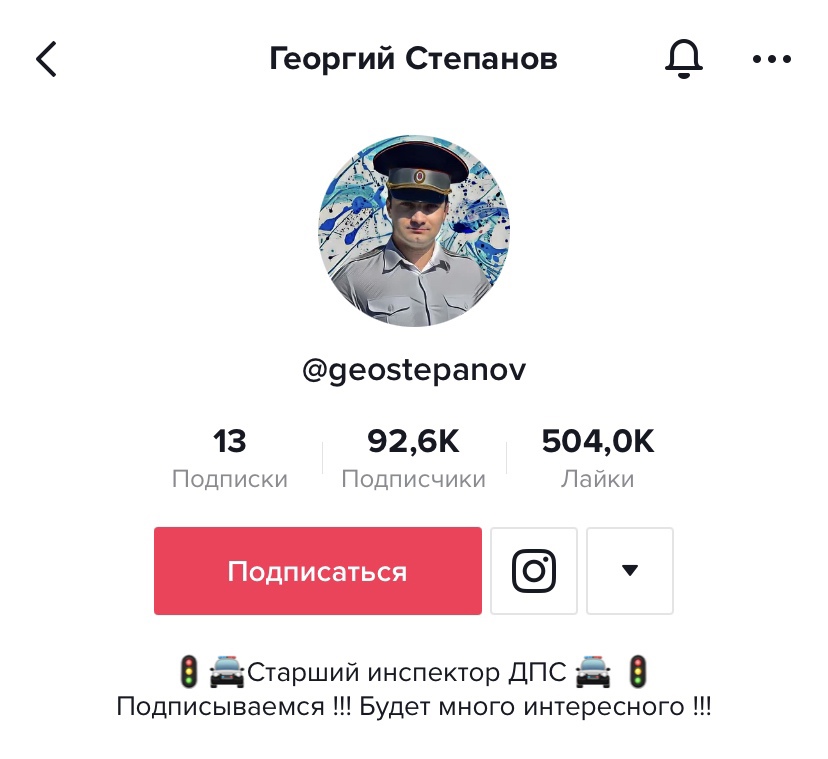Open the profile avatar photo

coord(413,231)
